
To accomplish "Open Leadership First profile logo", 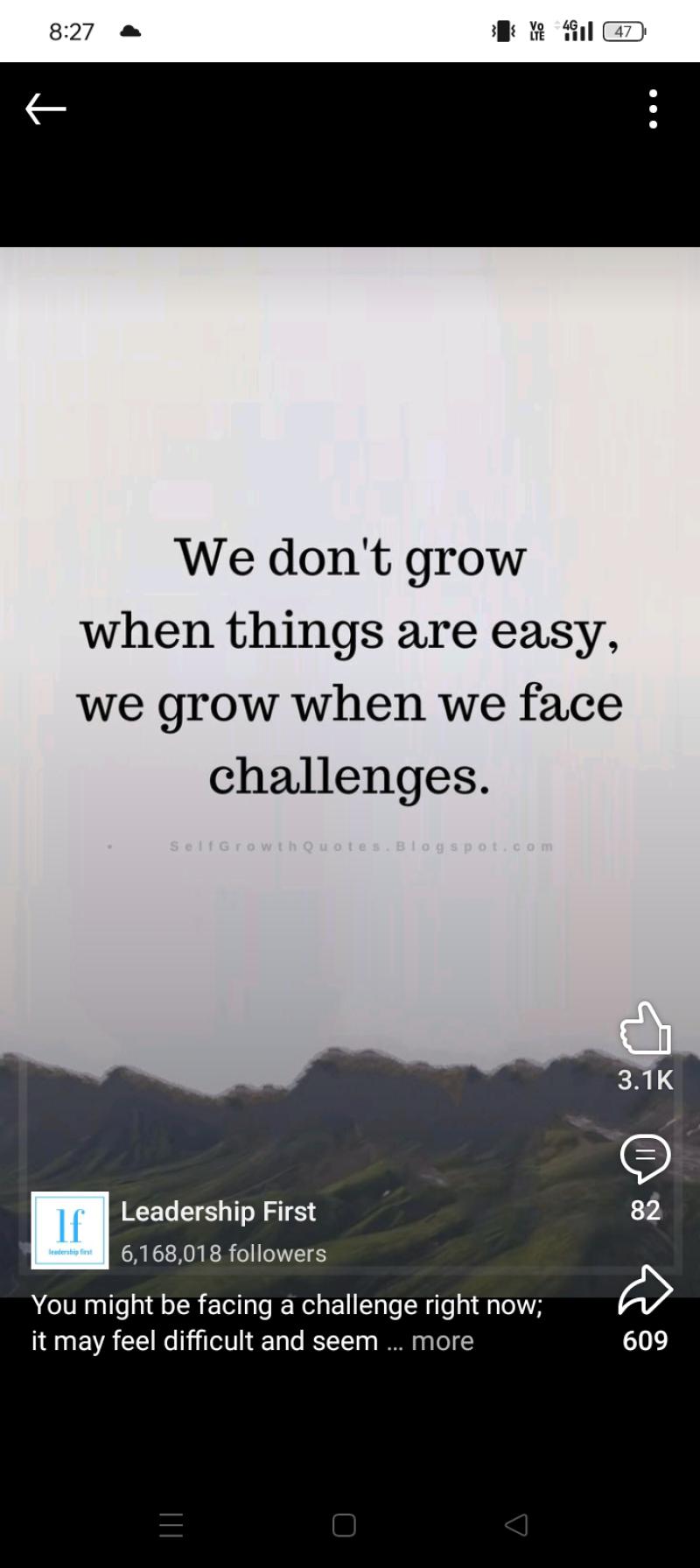I will 70,1230.
